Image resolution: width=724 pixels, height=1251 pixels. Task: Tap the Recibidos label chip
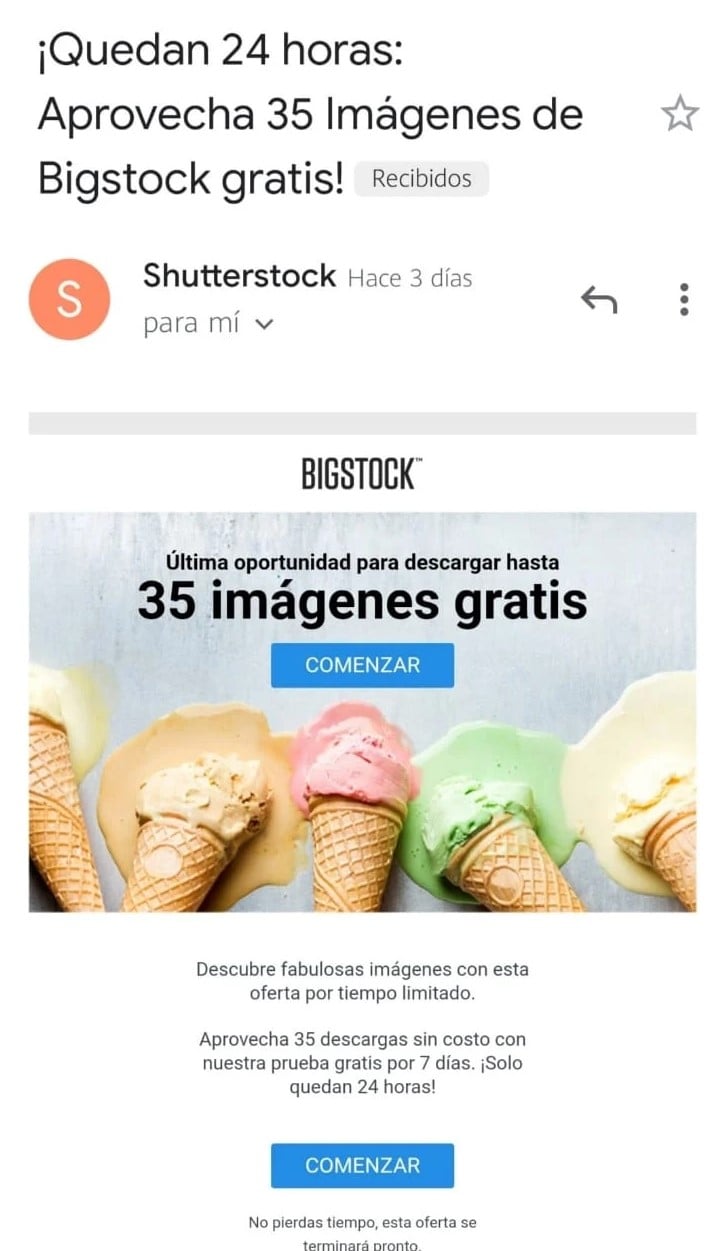pyautogui.click(x=421, y=179)
